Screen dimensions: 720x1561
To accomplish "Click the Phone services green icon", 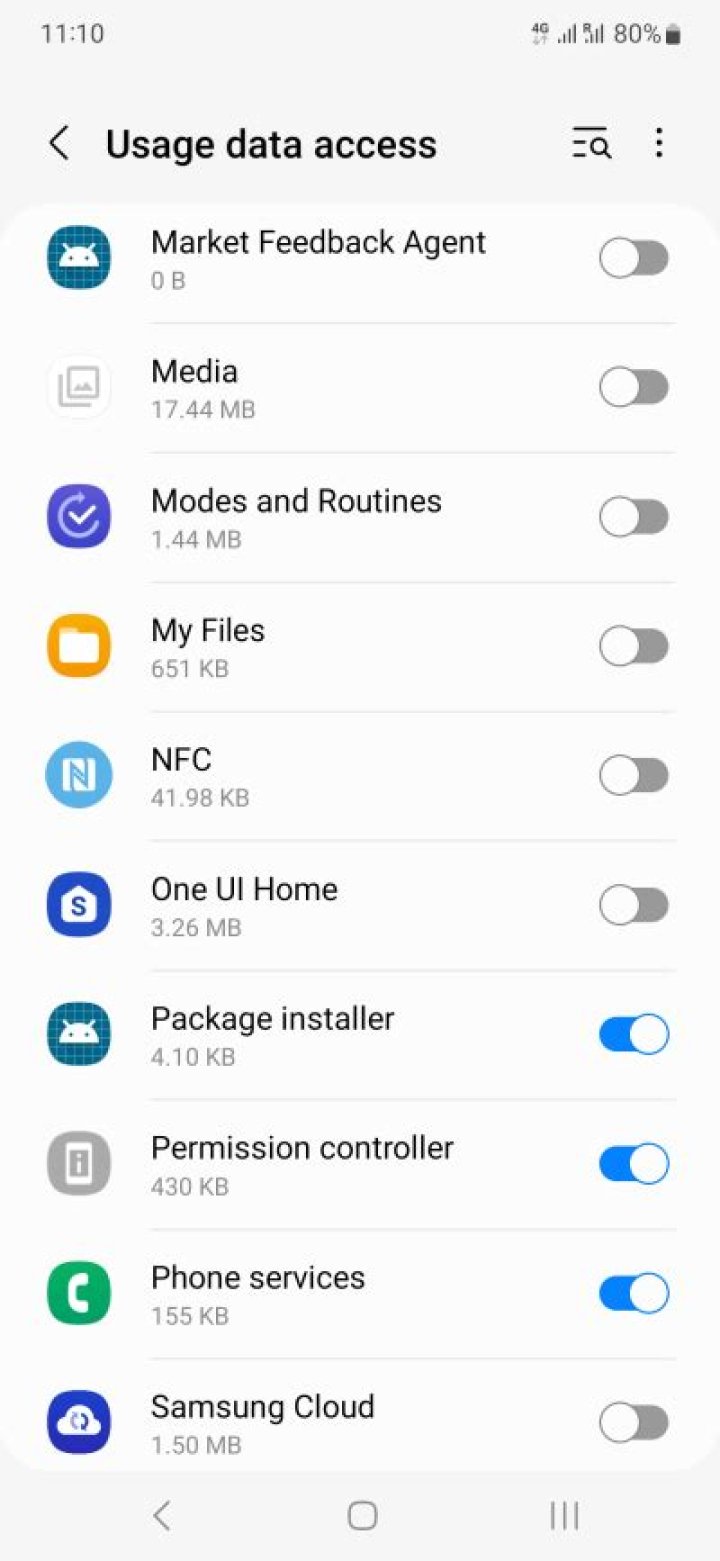I will [x=78, y=1292].
